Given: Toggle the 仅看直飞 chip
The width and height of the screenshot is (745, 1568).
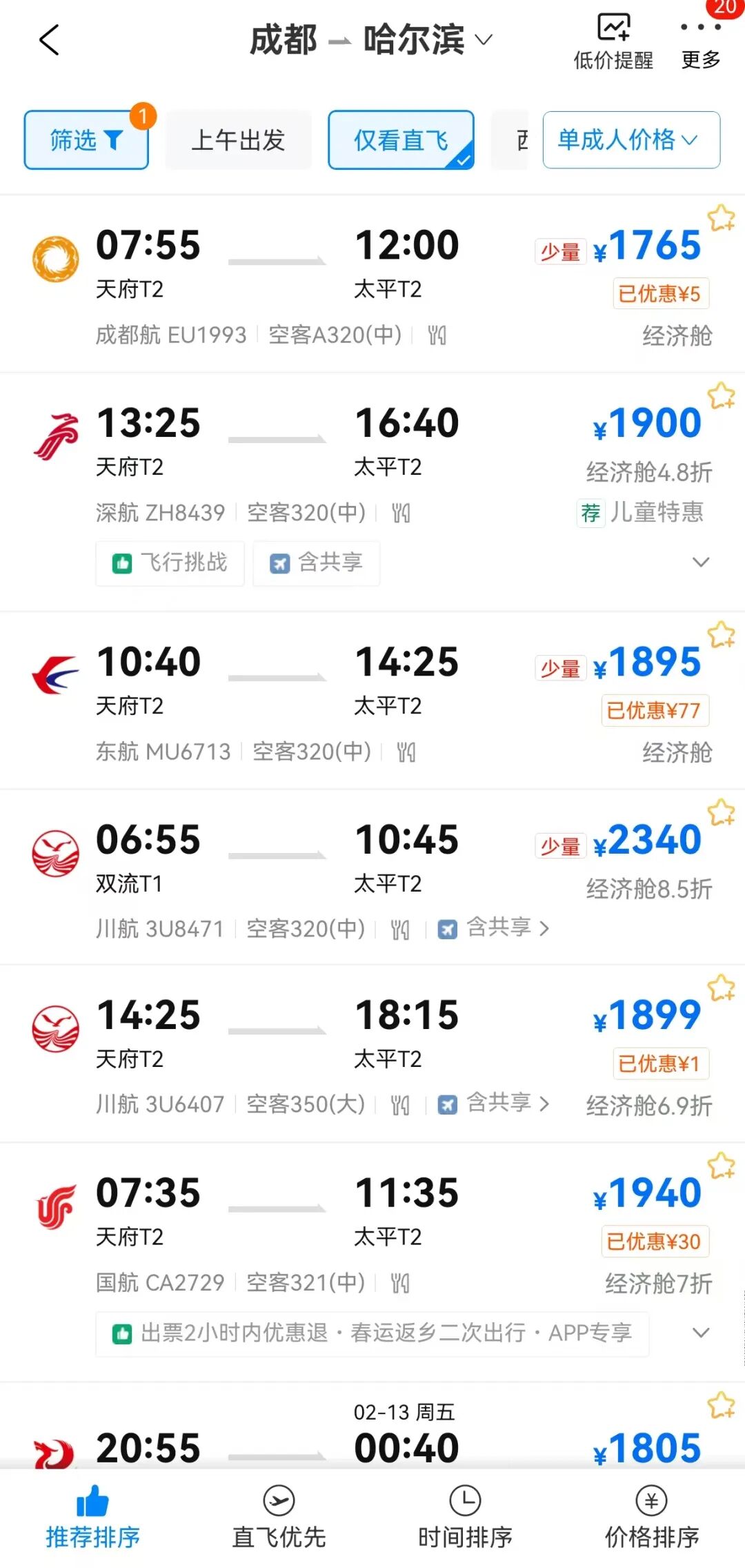Looking at the screenshot, I should pyautogui.click(x=401, y=140).
